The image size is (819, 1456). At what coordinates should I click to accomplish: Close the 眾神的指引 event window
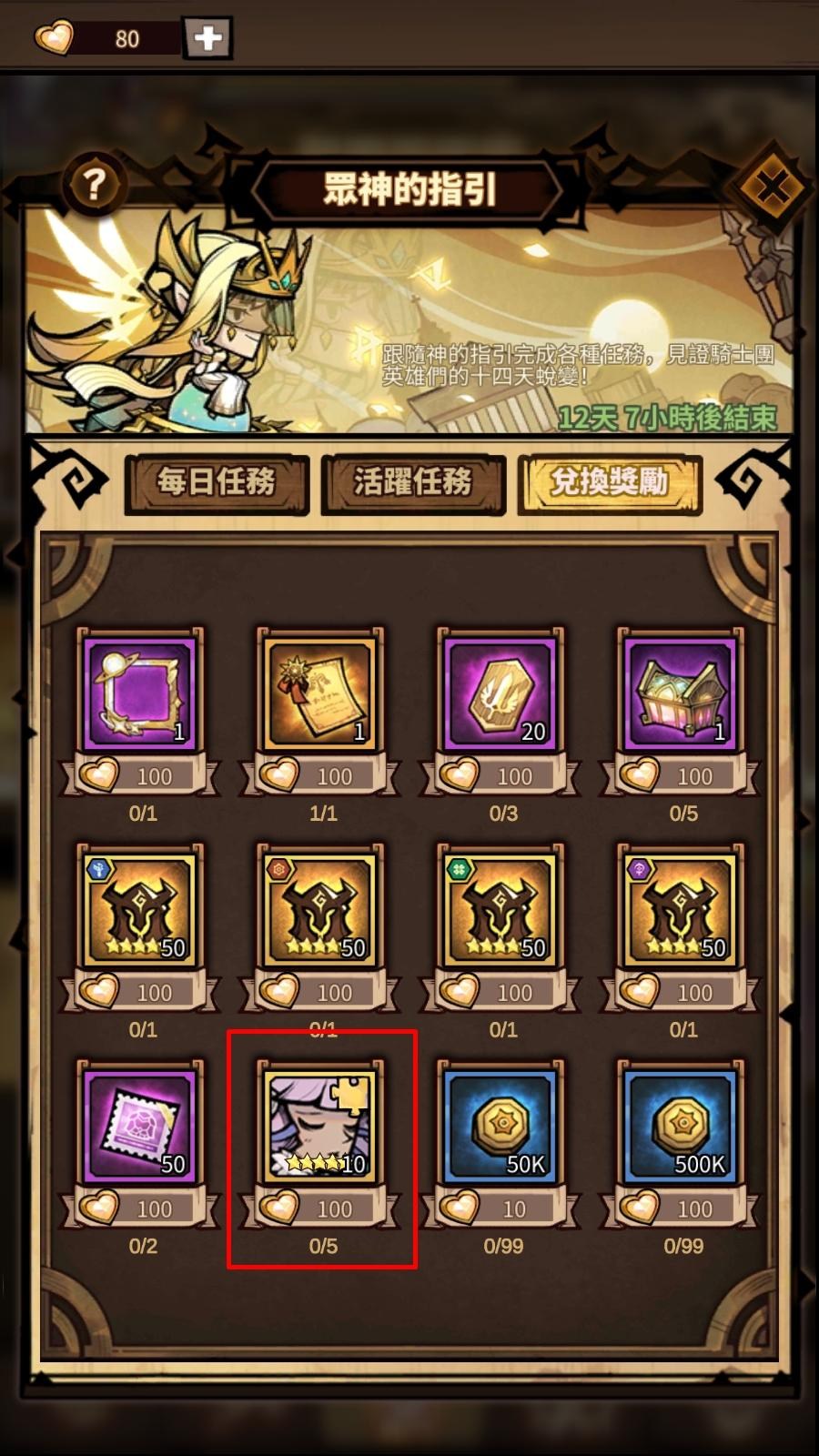click(x=771, y=188)
